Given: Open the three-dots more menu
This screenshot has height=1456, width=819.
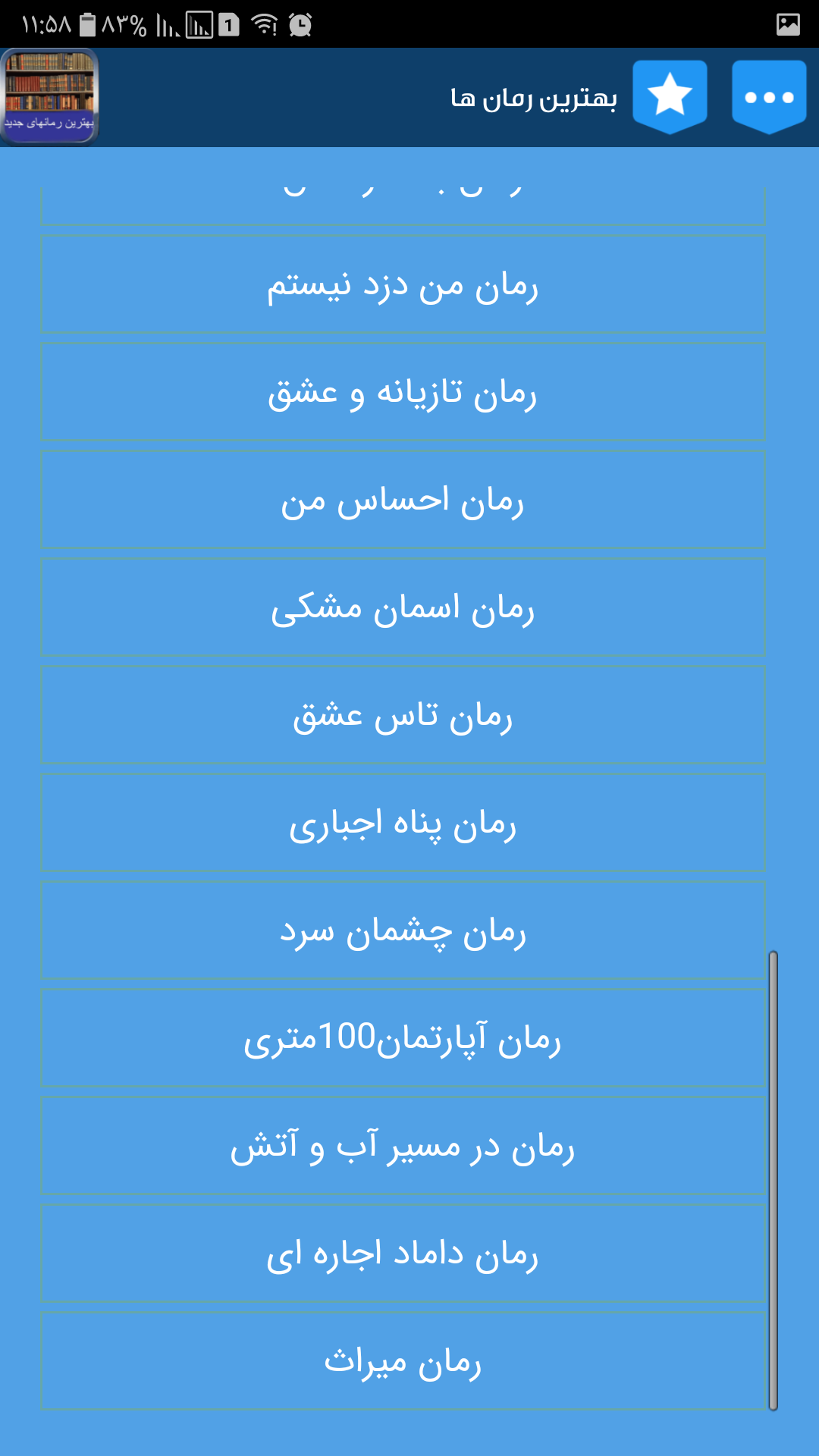Looking at the screenshot, I should pos(769,97).
